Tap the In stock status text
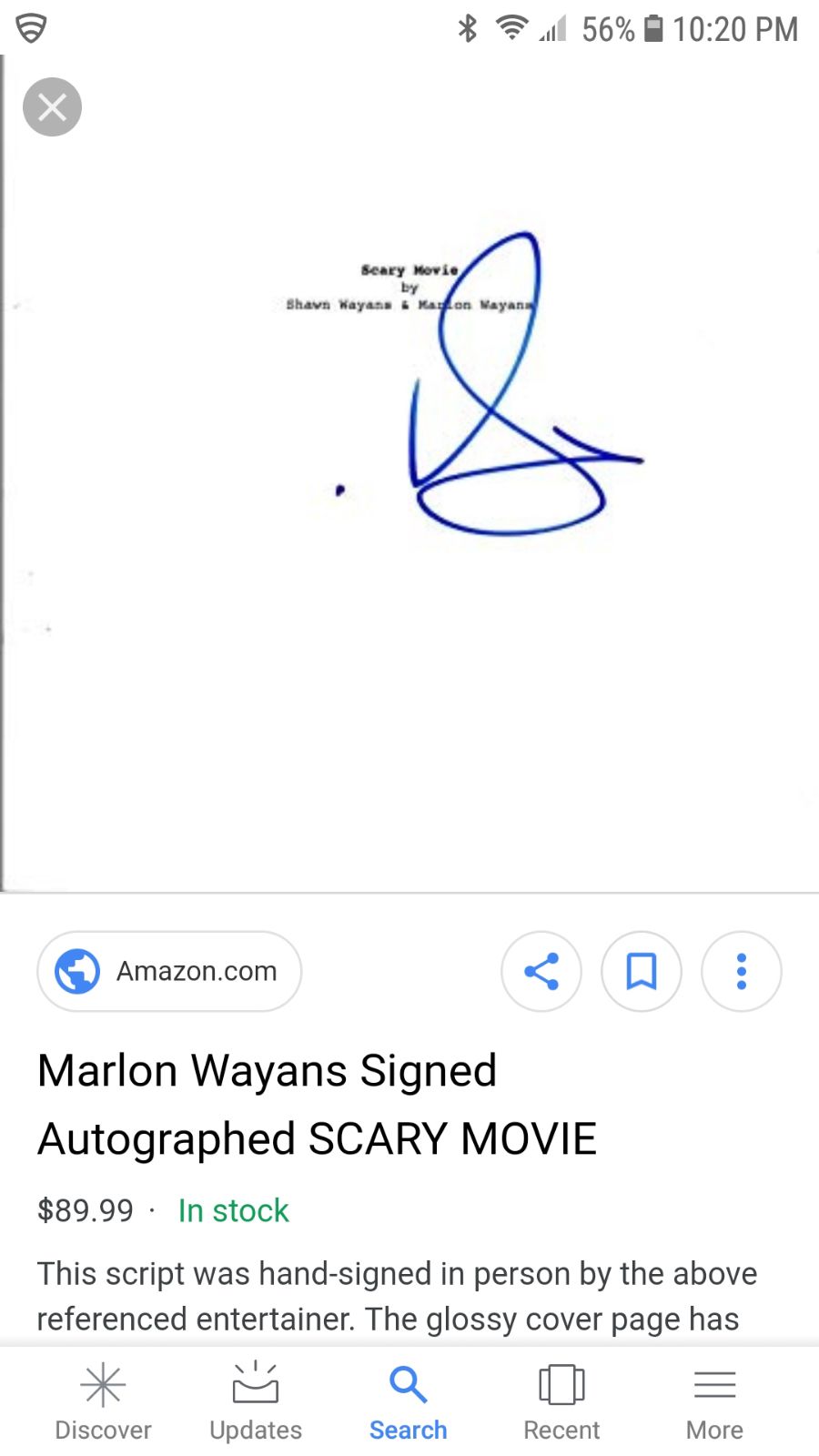819x1456 pixels. [x=233, y=1210]
